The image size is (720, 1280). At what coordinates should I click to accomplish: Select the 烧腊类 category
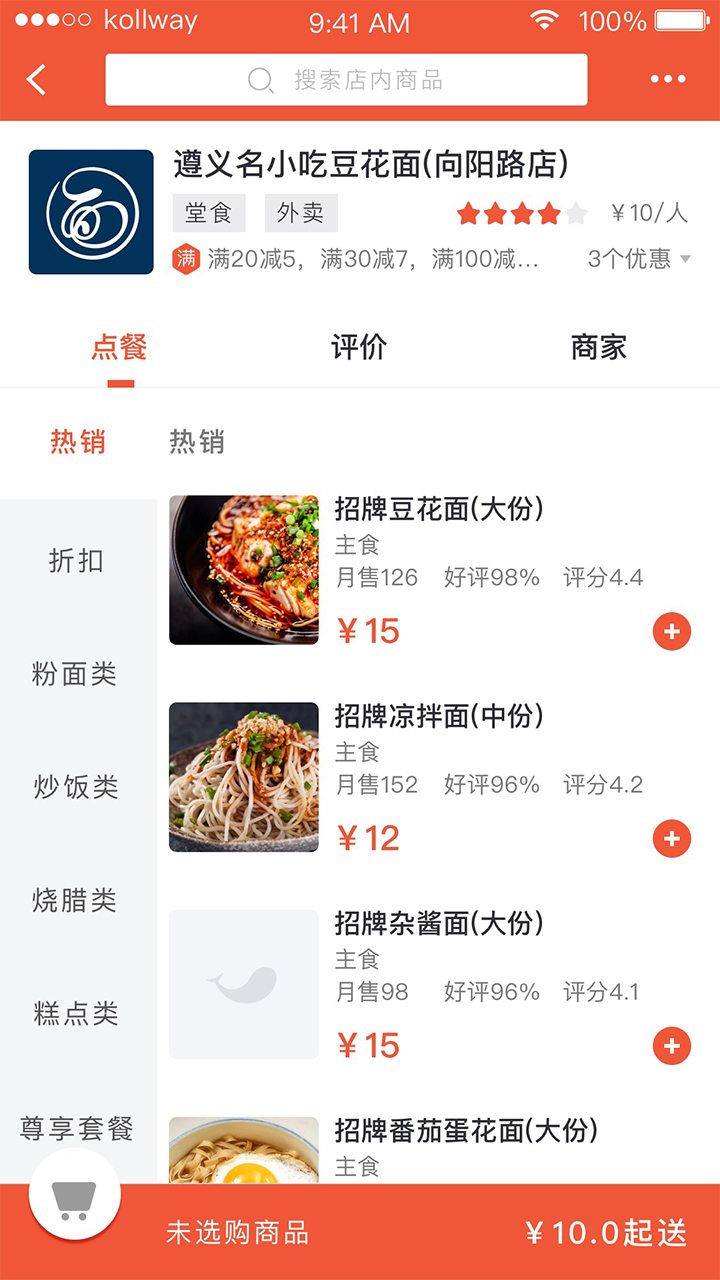pos(76,901)
